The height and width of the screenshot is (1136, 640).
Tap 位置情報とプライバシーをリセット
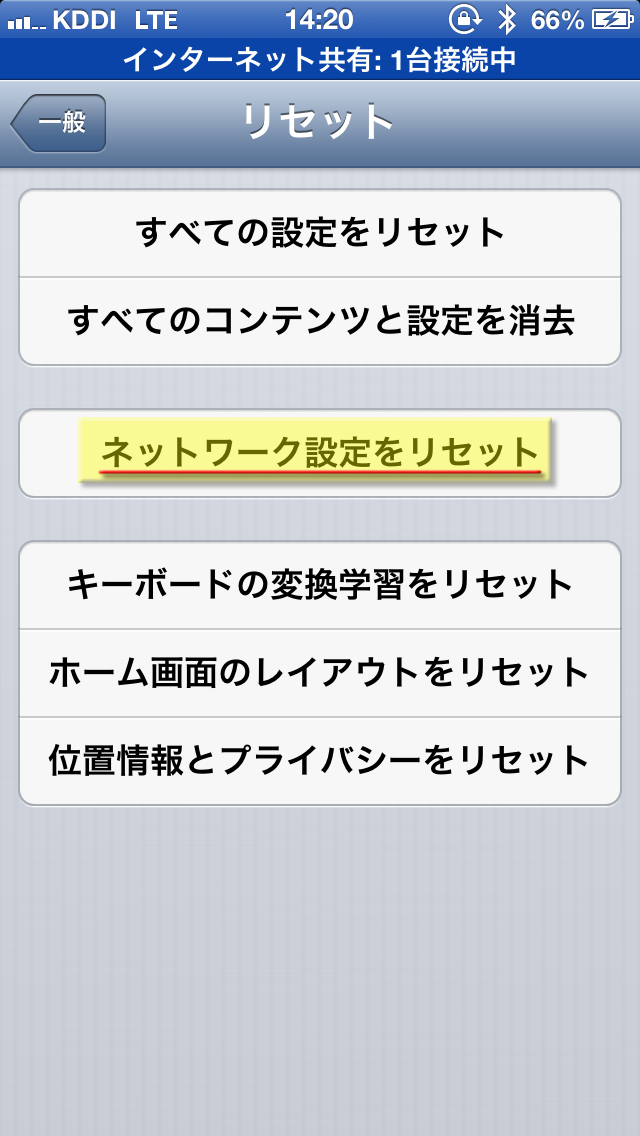click(x=320, y=761)
